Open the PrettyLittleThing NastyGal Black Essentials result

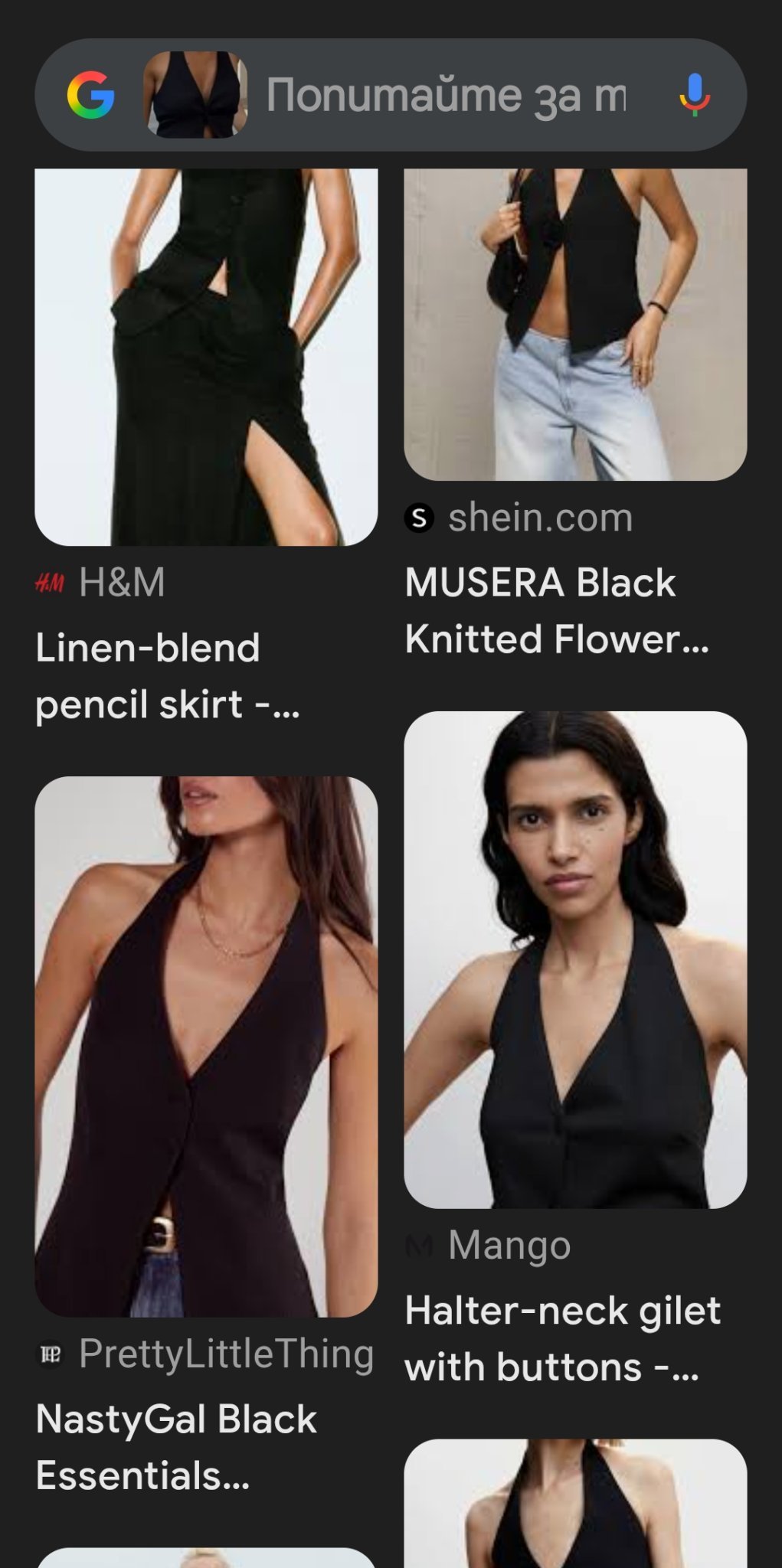coord(206,1047)
